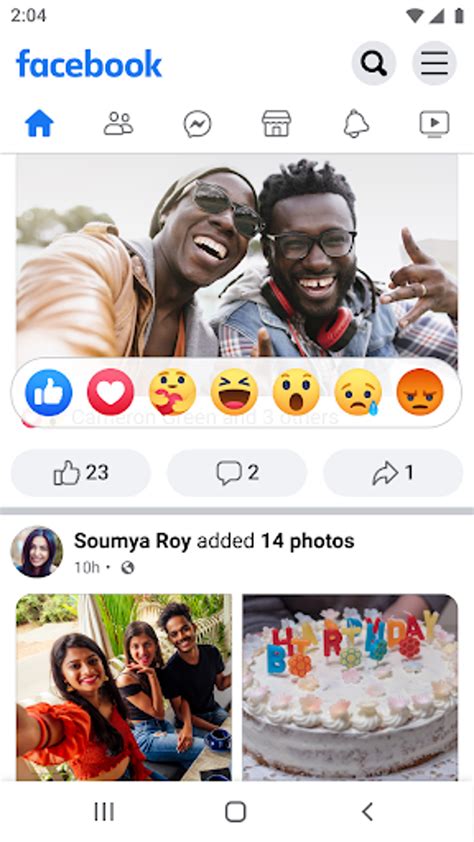474x842 pixels.
Task: React with the surprised Wow face
Action: 296,393
